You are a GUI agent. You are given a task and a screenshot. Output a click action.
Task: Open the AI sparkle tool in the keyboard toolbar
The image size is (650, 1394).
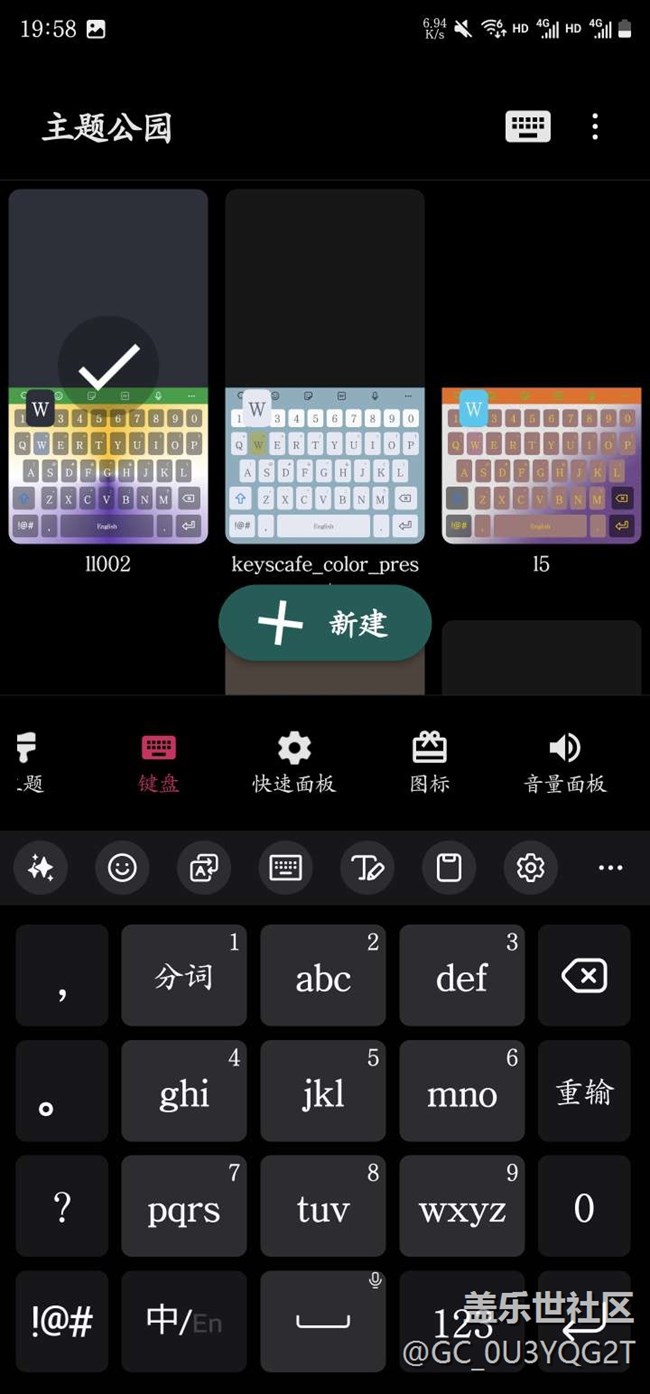coord(41,868)
